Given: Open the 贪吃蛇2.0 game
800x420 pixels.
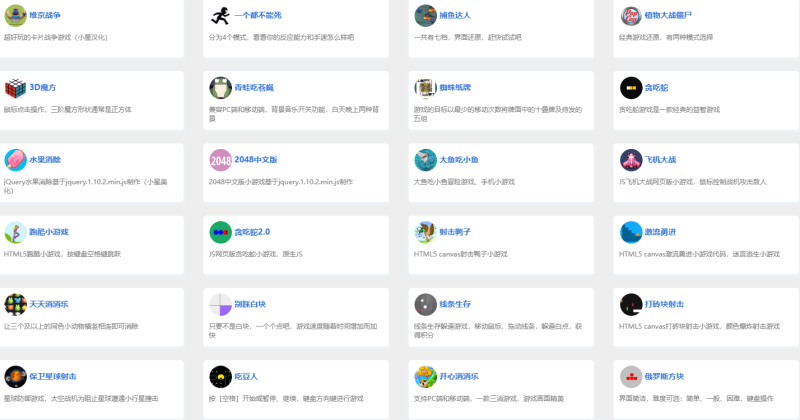Looking at the screenshot, I should click(252, 232).
